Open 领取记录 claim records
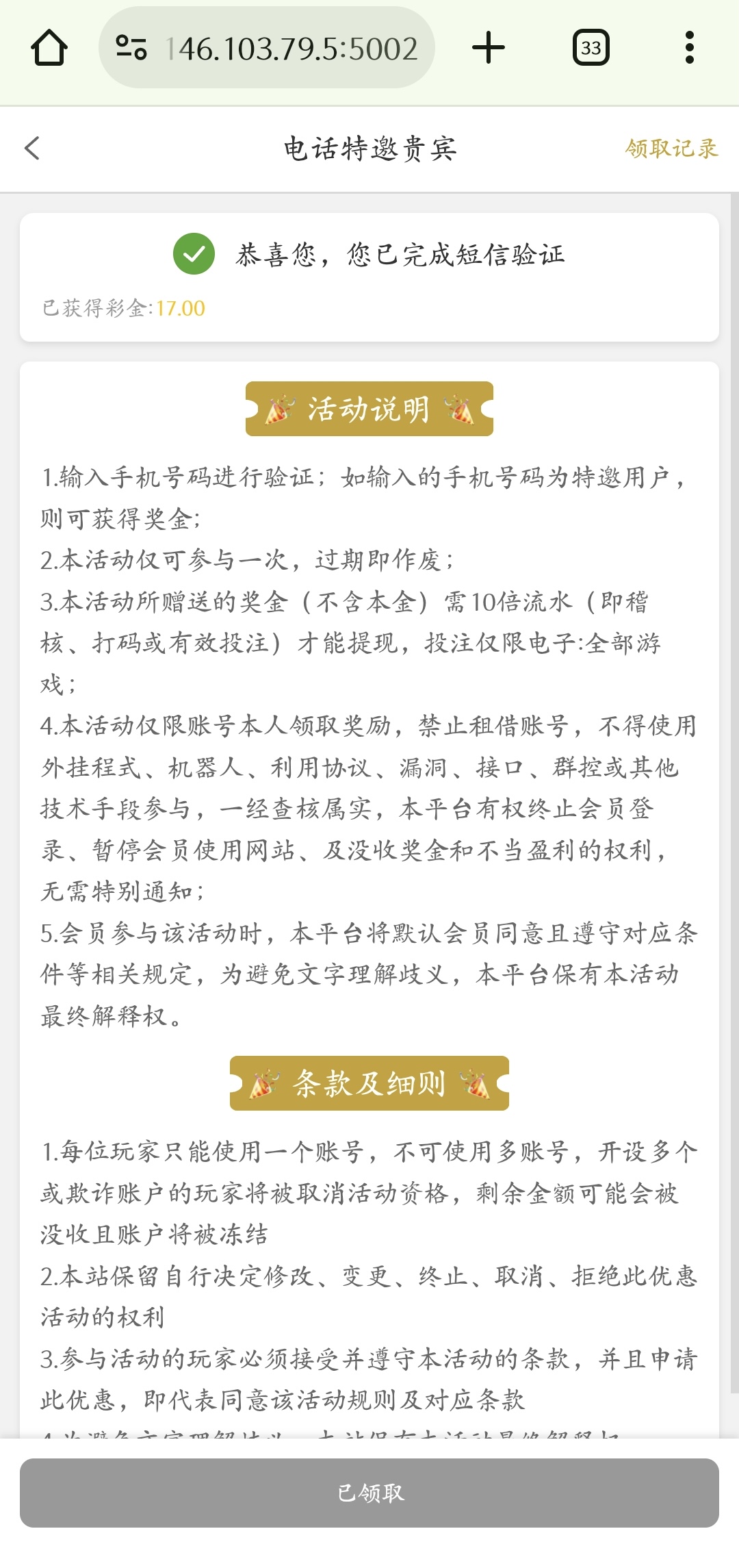Viewport: 739px width, 1568px height. pos(671,149)
